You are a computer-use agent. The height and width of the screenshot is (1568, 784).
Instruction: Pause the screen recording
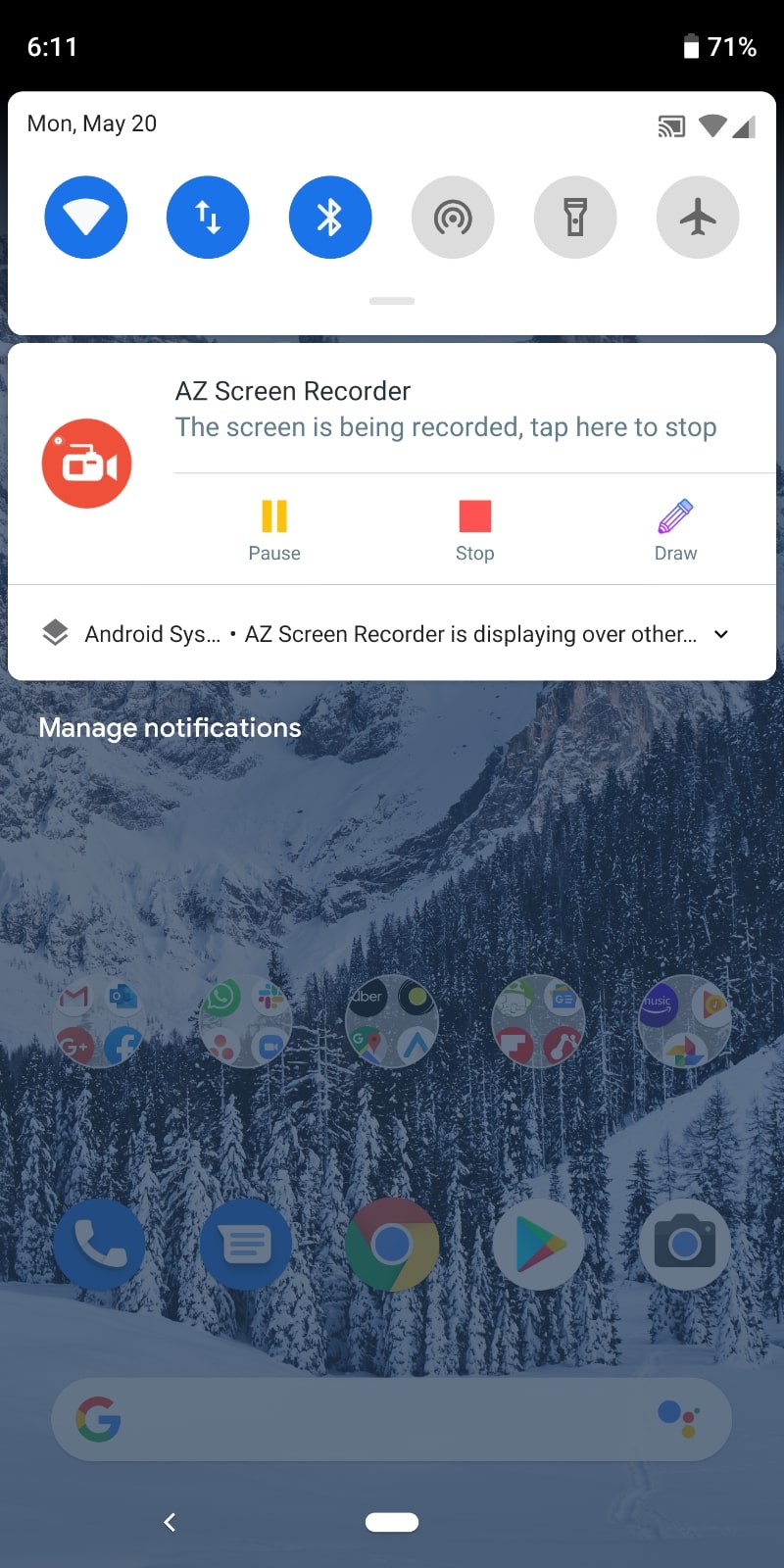(274, 530)
